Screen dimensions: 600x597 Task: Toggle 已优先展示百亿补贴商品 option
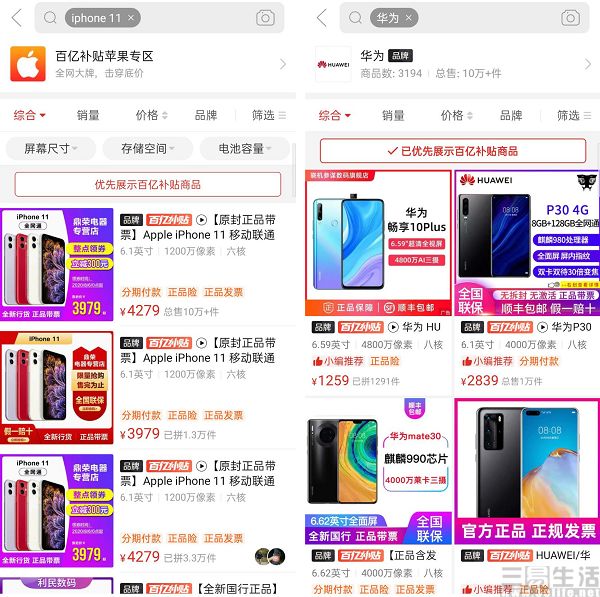click(452, 151)
